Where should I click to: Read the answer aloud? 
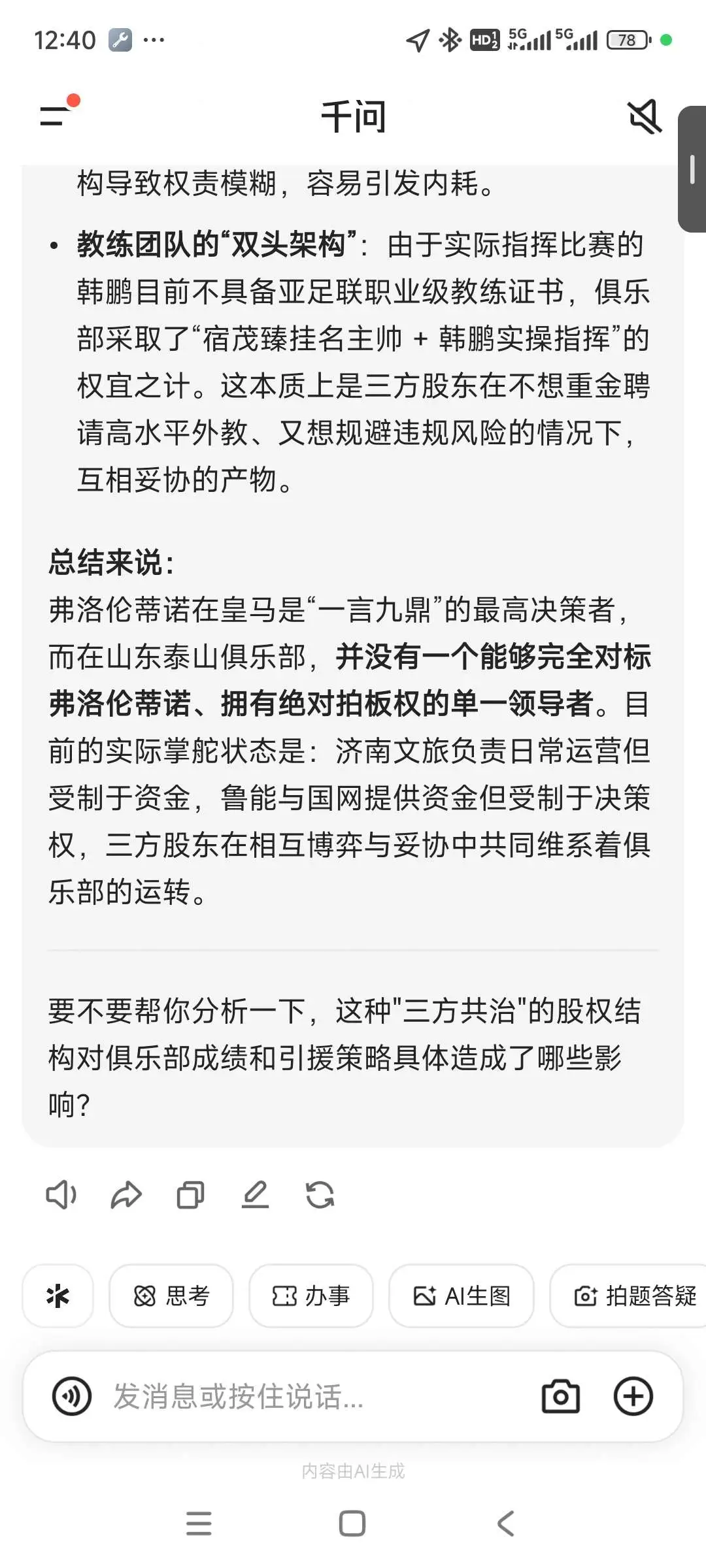[x=61, y=1195]
